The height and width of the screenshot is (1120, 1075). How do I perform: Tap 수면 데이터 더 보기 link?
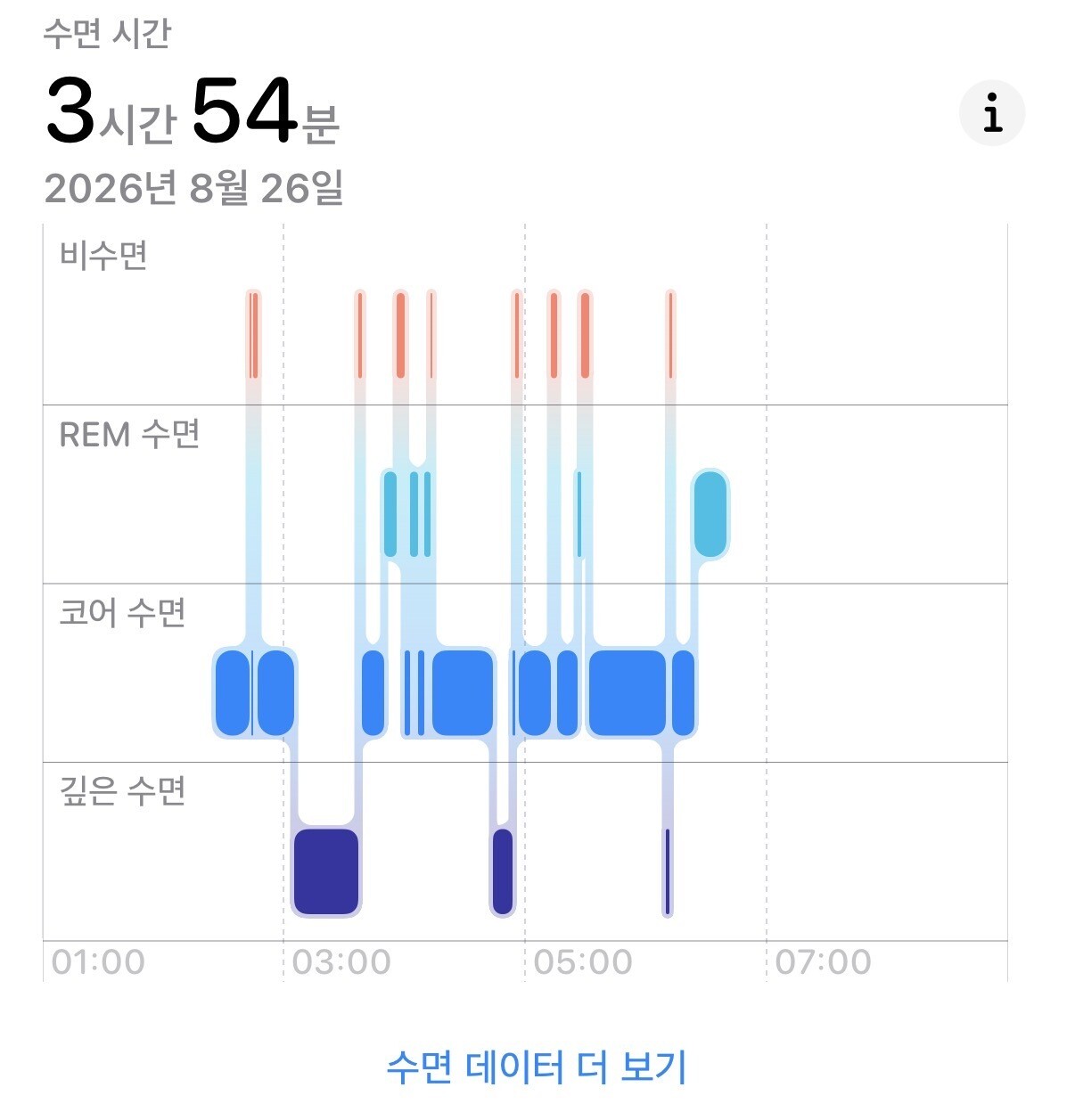[x=537, y=1067]
